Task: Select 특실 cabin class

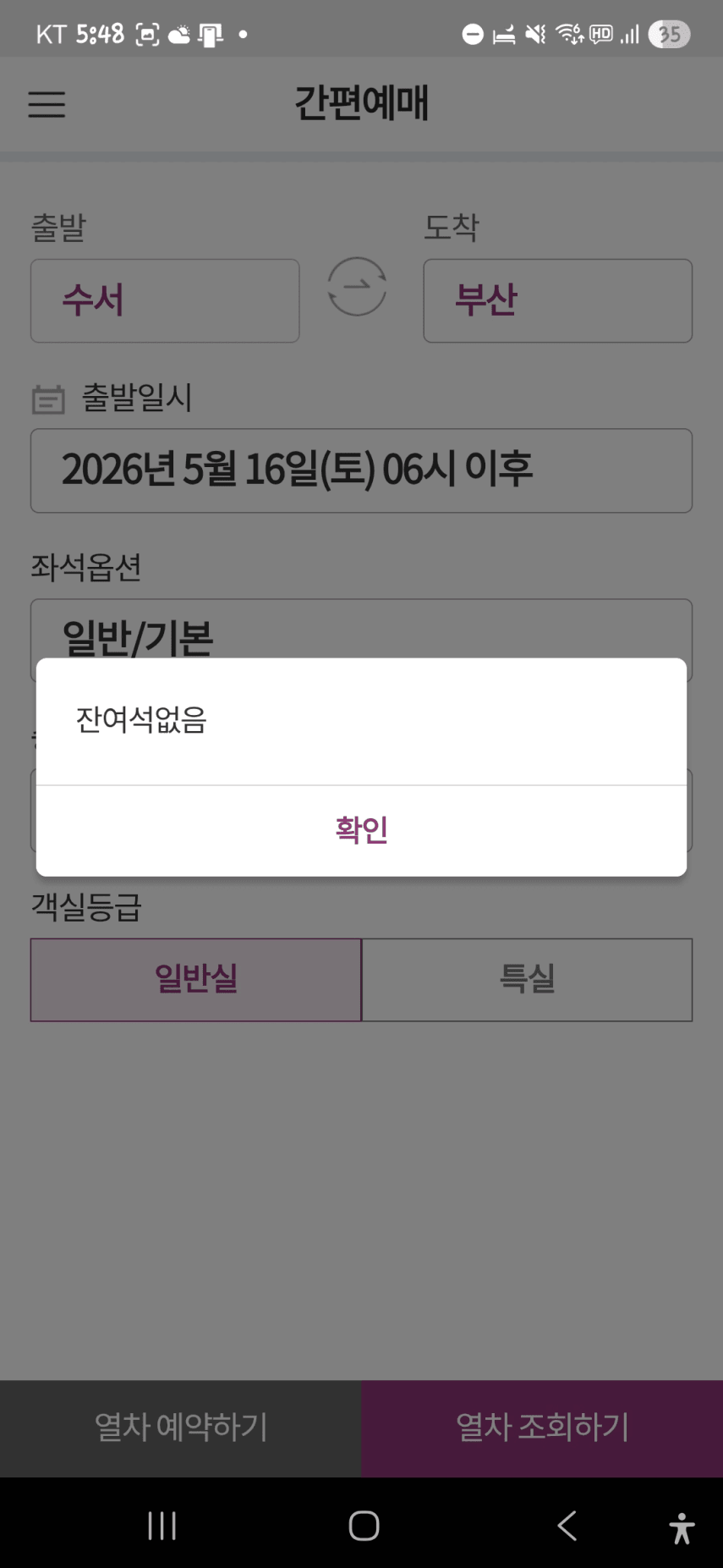Action: [x=527, y=979]
